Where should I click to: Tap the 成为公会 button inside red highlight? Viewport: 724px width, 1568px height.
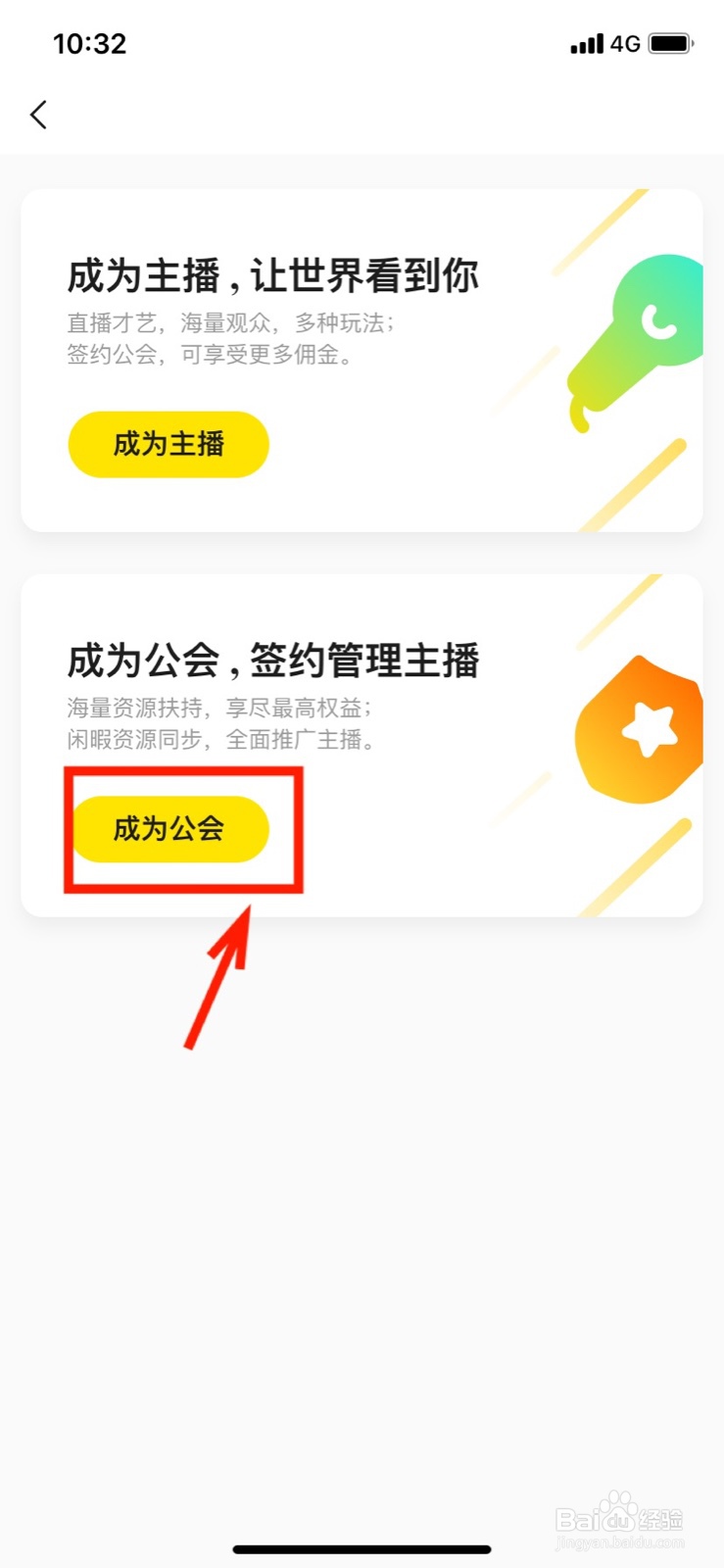[169, 829]
